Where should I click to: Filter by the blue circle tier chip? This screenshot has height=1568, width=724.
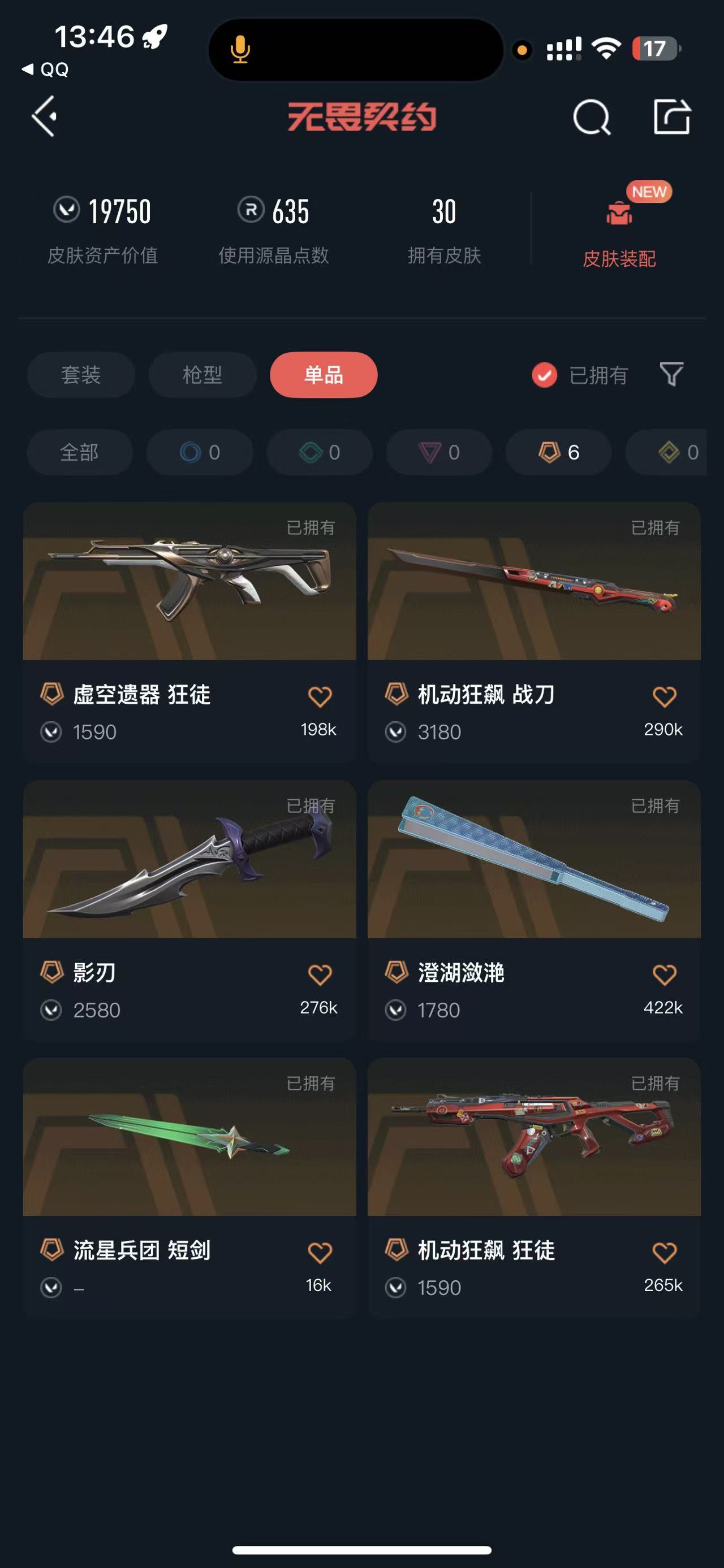[x=200, y=452]
